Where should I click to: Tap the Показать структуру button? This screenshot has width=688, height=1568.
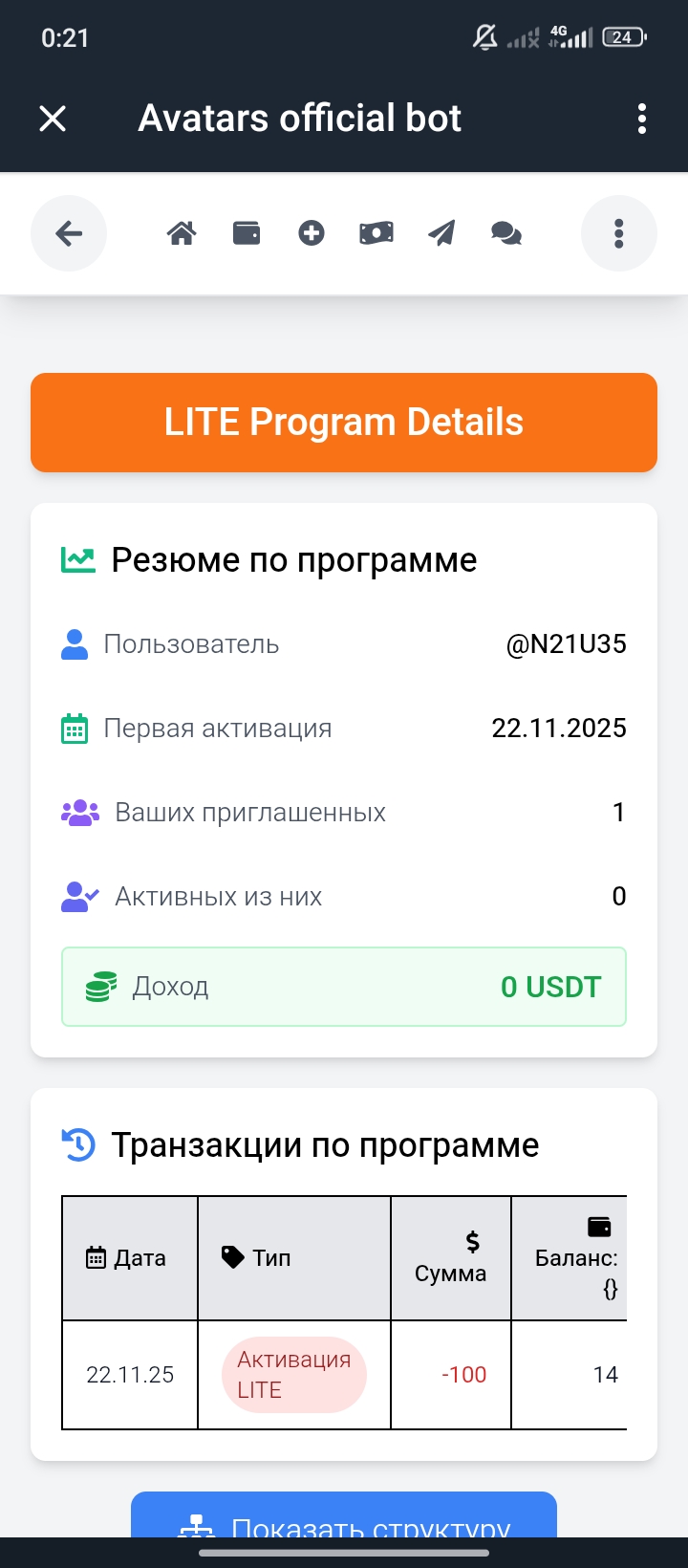[344, 1520]
